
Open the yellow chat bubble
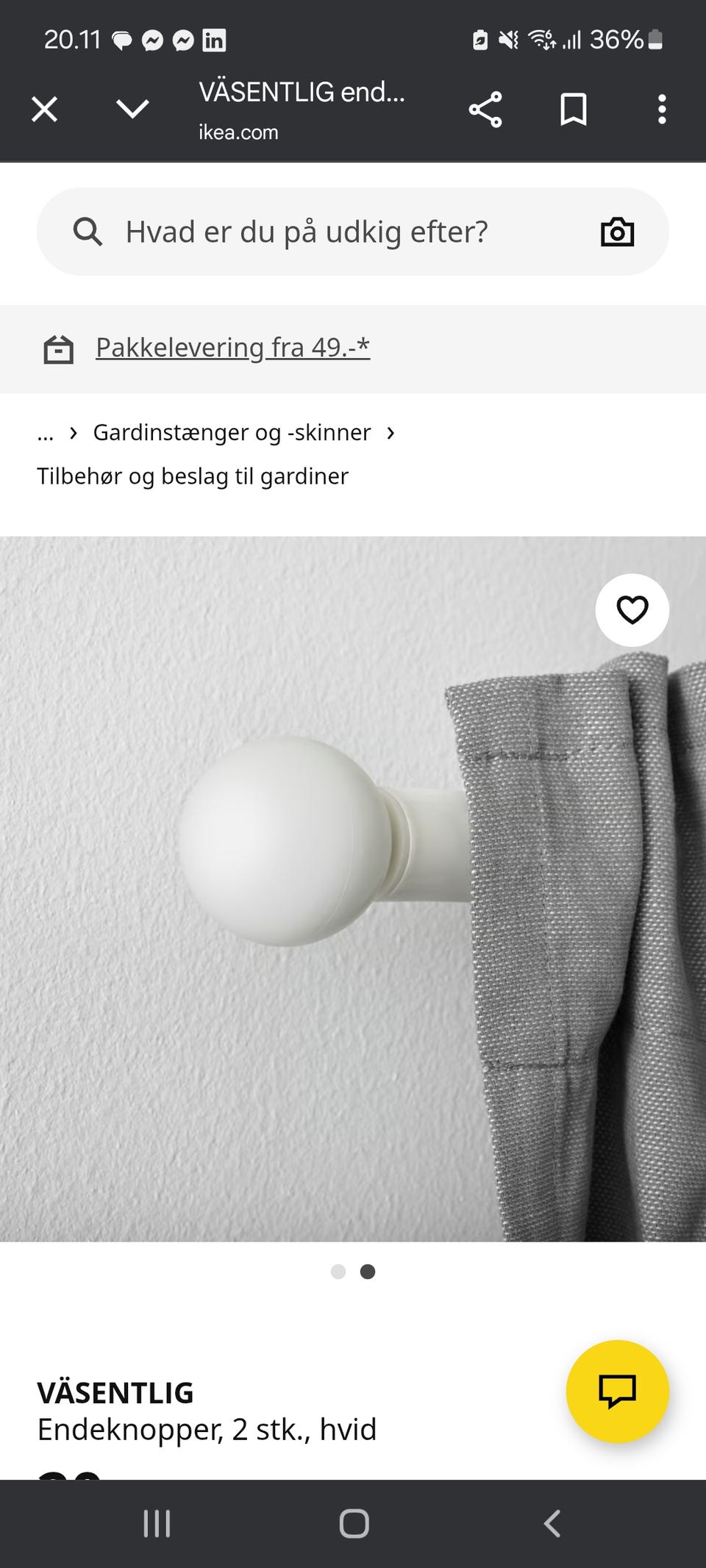(617, 1392)
